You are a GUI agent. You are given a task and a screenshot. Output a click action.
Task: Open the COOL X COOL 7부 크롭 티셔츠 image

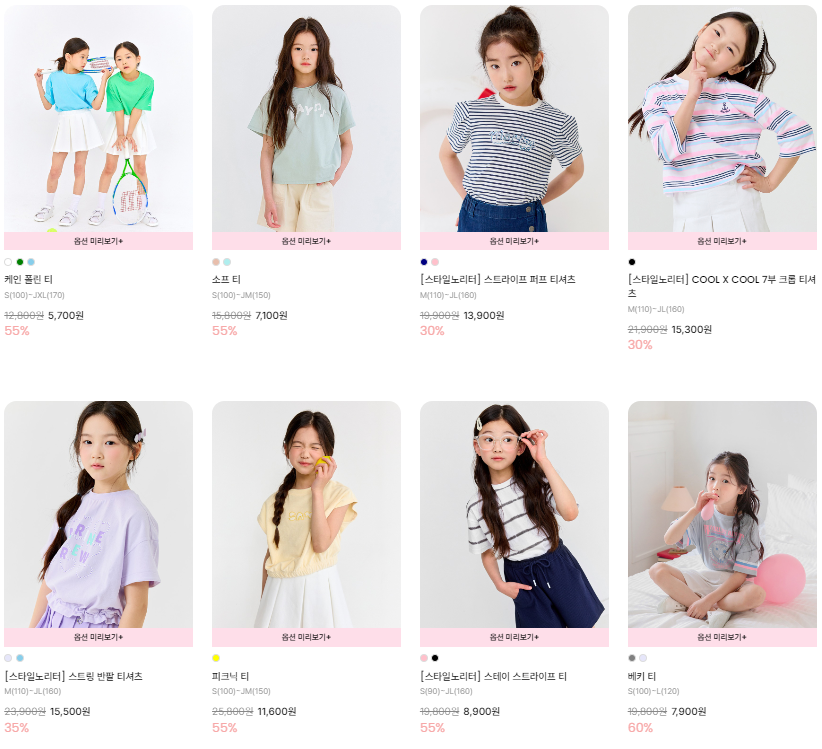(722, 118)
